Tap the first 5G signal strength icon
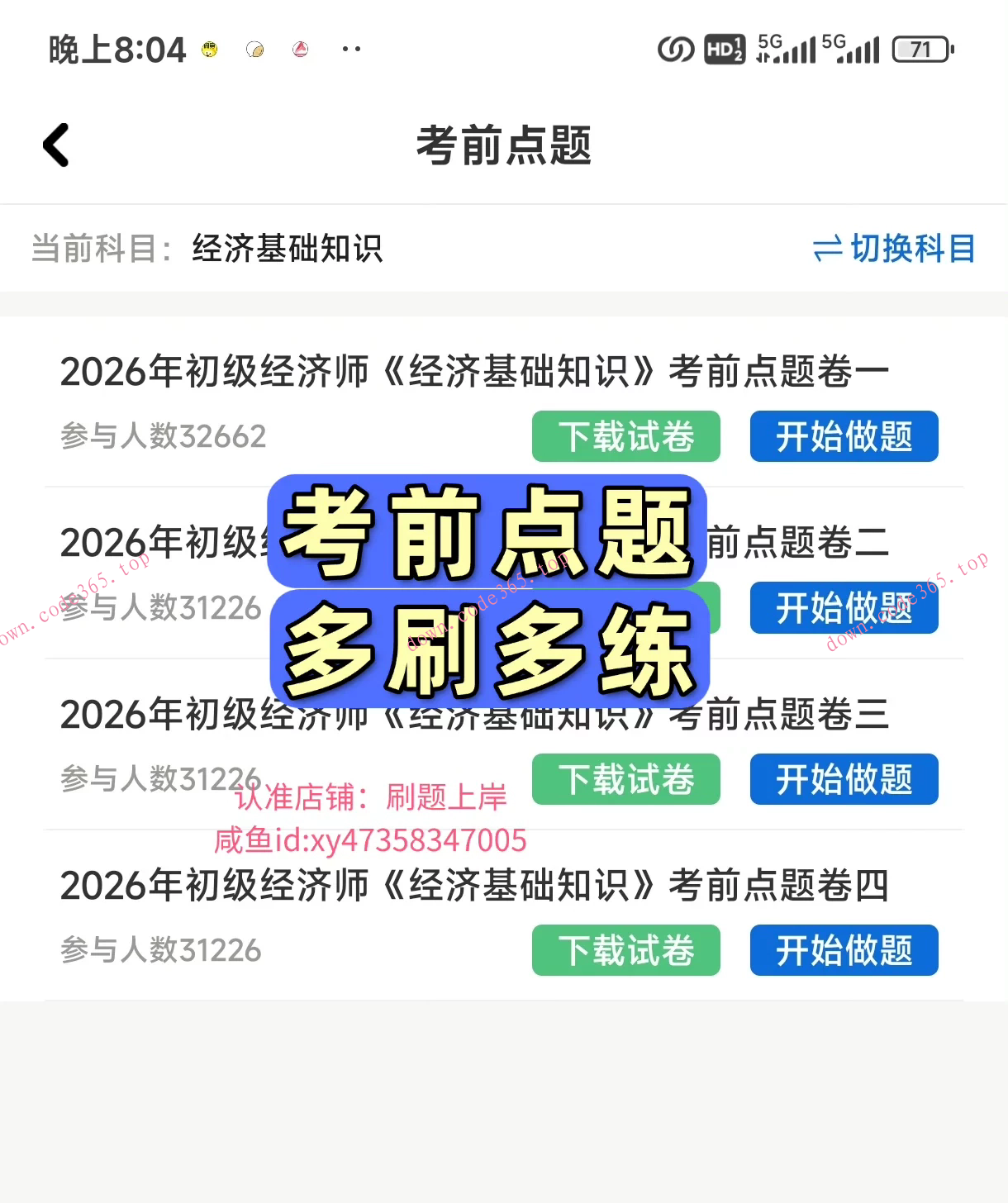1008x1203 pixels. 781,50
